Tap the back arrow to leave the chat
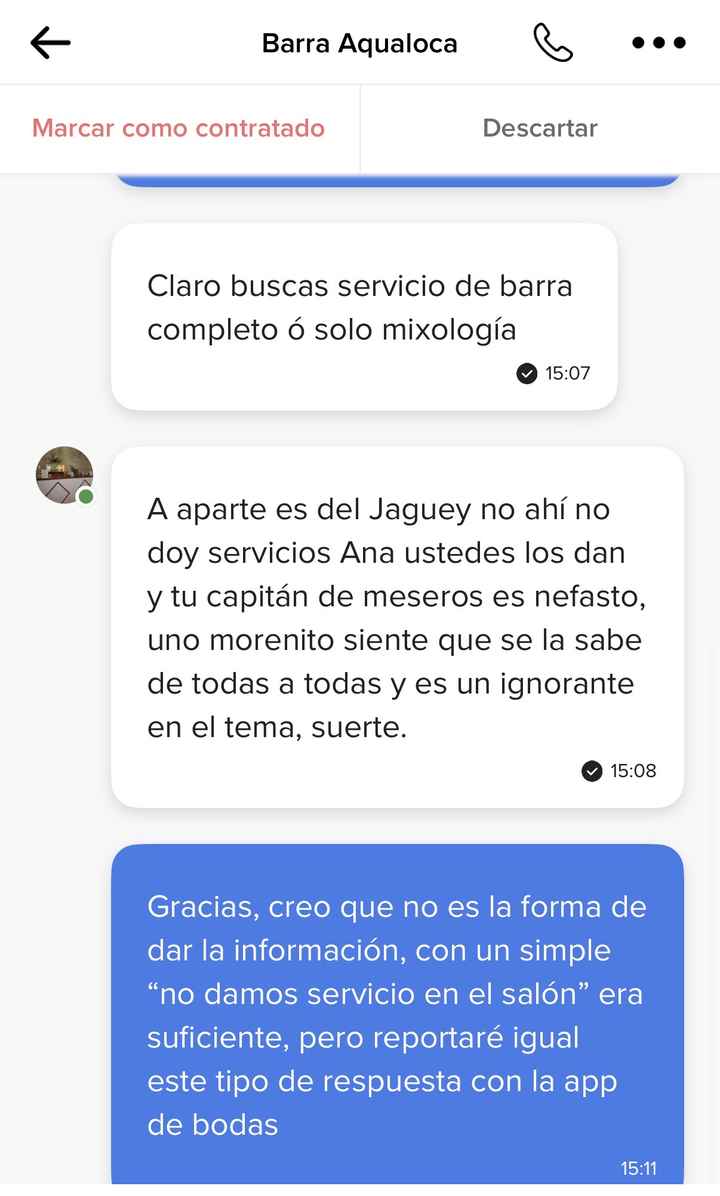Viewport: 720px width, 1196px height. click(50, 42)
